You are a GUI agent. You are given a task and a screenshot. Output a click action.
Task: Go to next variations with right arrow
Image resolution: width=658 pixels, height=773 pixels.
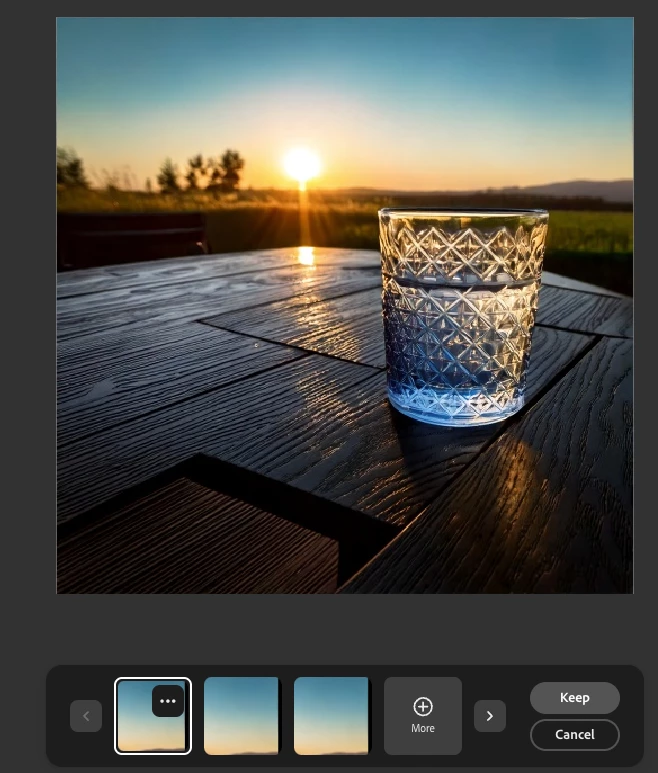490,716
